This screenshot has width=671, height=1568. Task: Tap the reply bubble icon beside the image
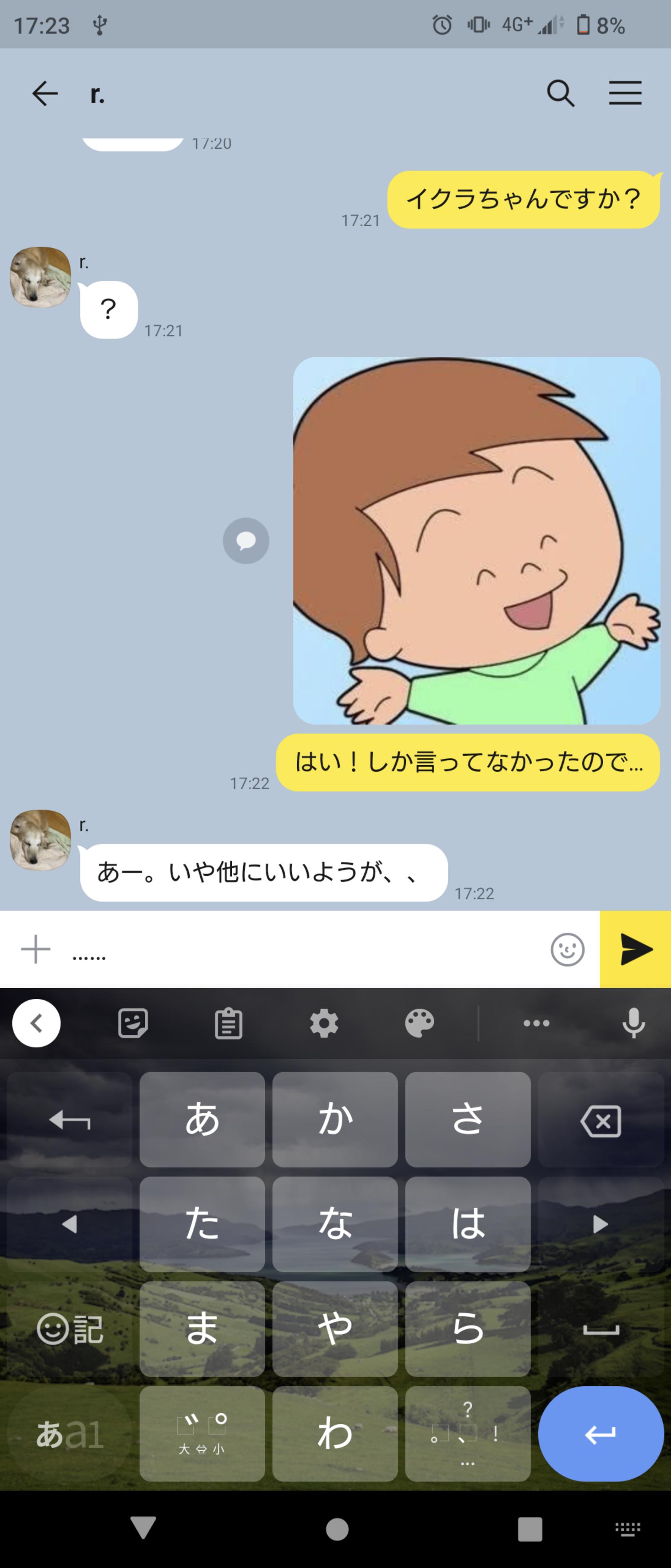point(246,541)
